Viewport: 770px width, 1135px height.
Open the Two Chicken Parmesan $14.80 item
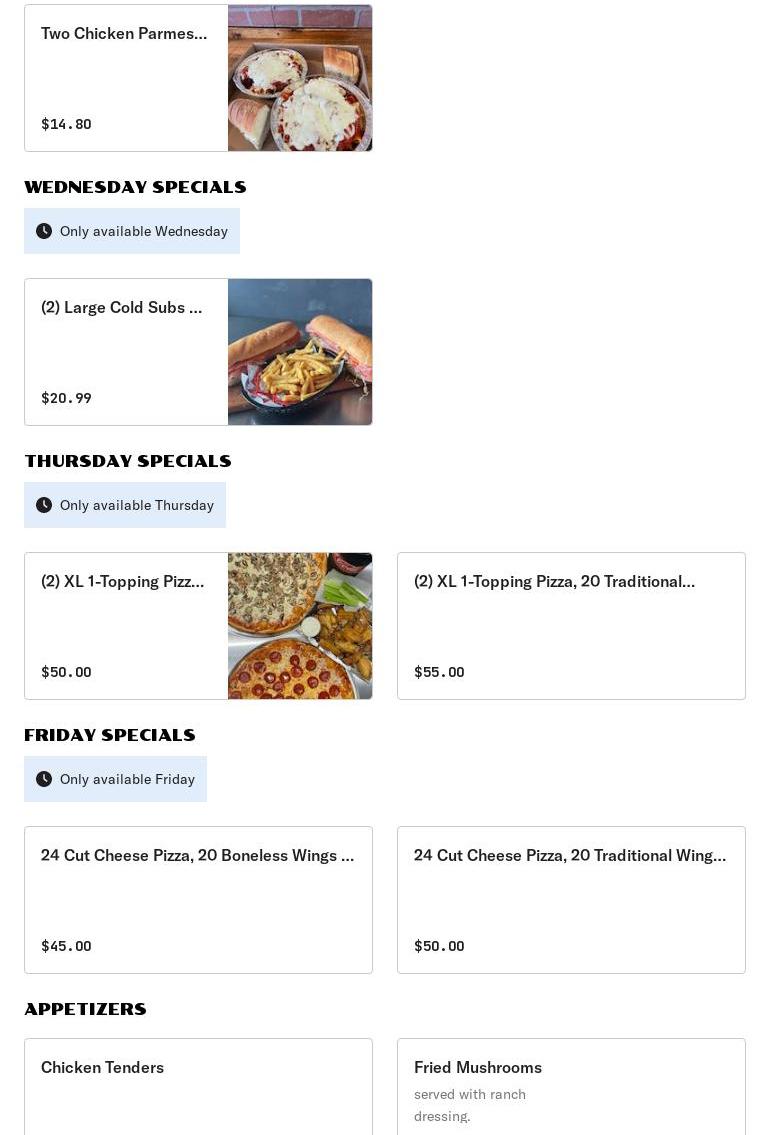point(198,78)
